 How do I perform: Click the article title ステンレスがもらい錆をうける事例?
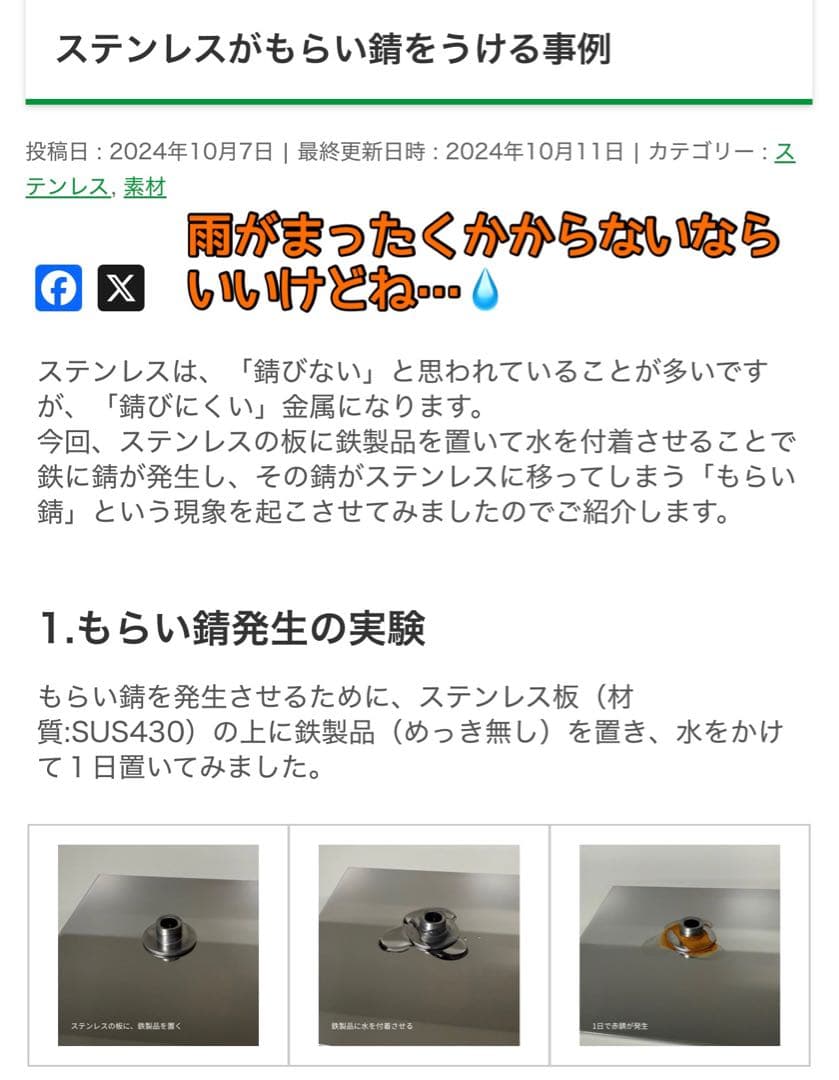(340, 47)
